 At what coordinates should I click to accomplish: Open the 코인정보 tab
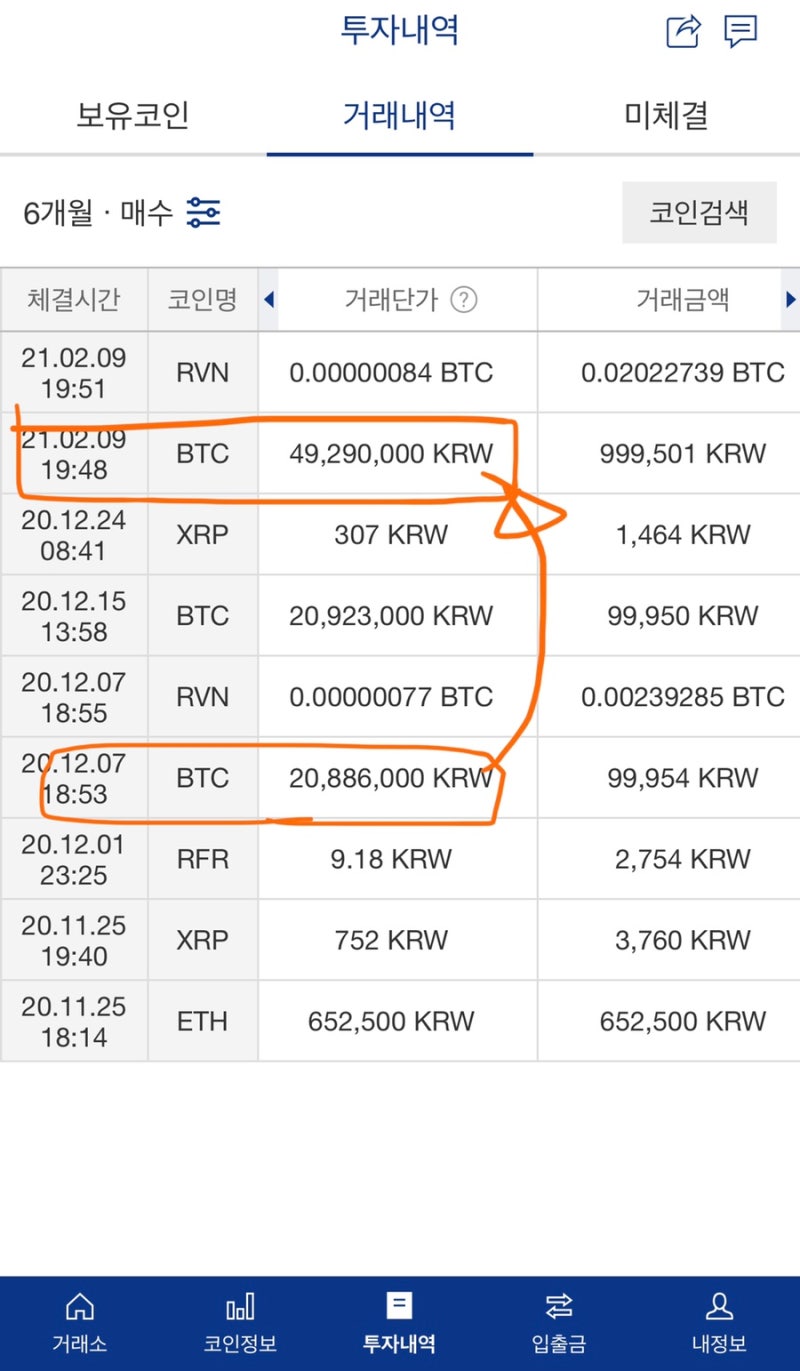(x=240, y=1322)
